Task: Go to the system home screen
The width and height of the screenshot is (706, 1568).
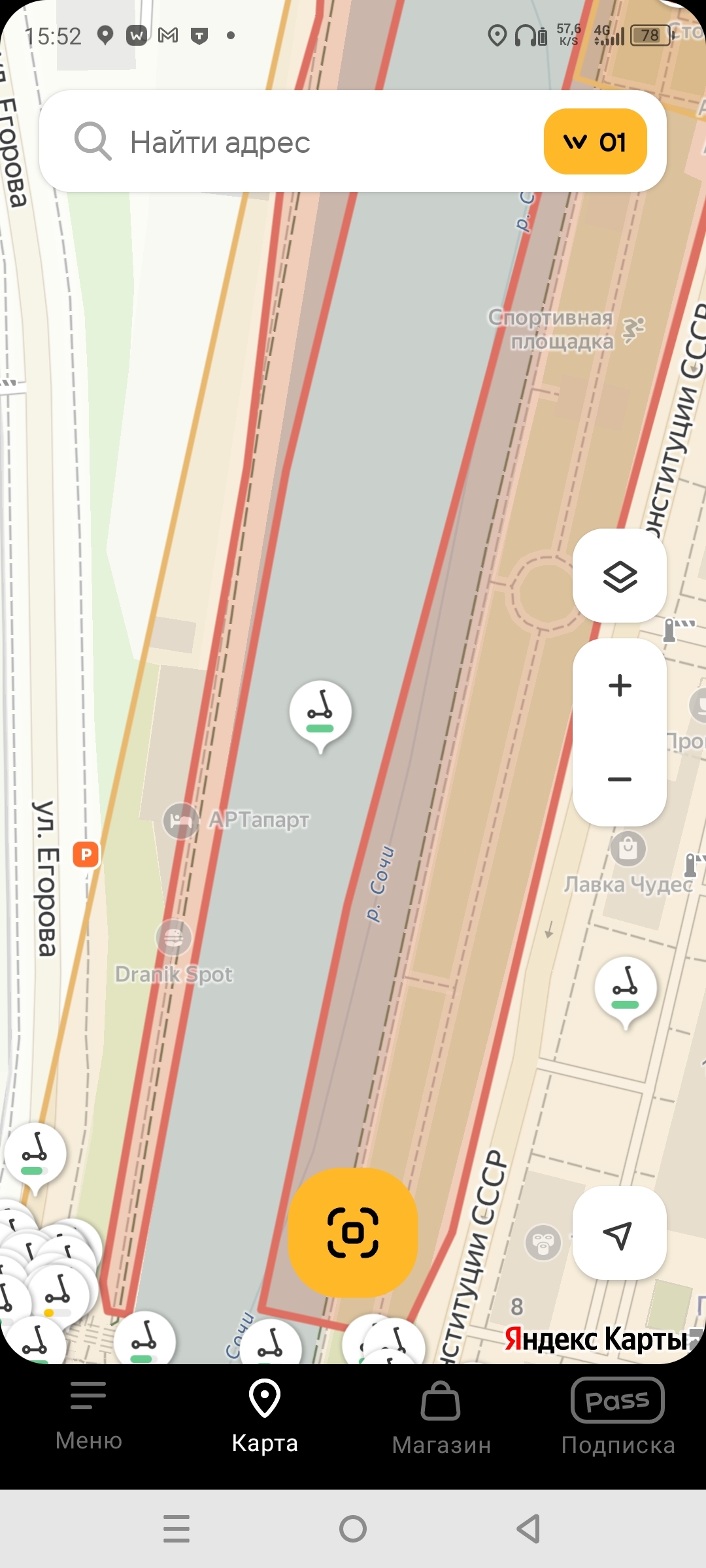Action: tap(353, 1529)
